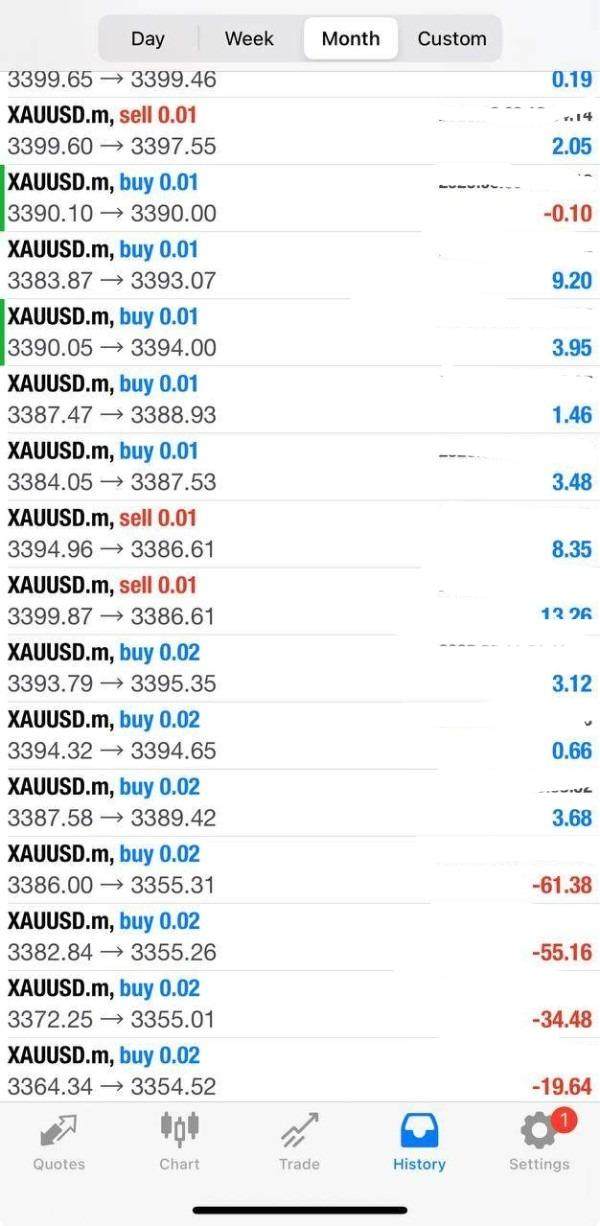Tap the sell trade 3394.96 → 3386.61
This screenshot has height=1226, width=600.
tap(300, 534)
